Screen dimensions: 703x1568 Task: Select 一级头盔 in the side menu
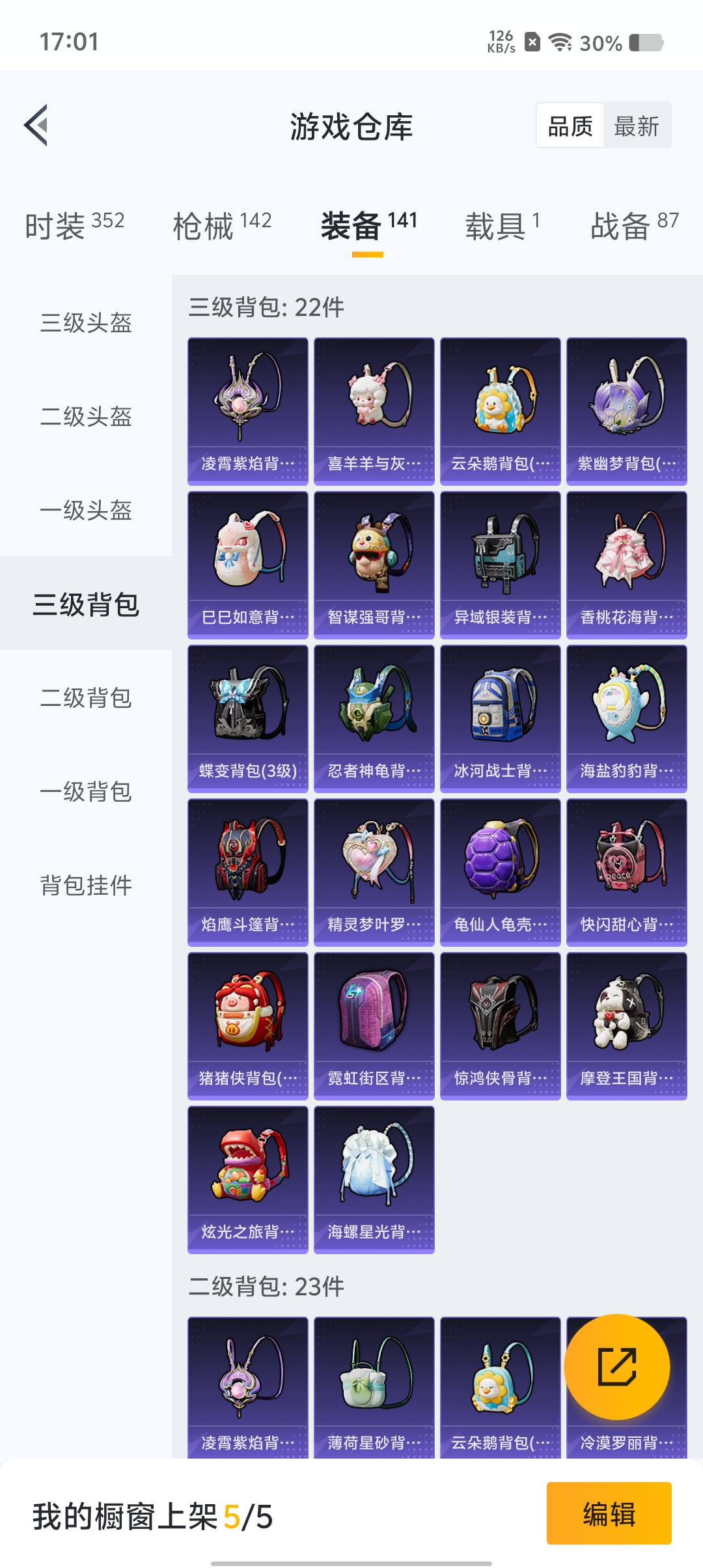pos(86,510)
